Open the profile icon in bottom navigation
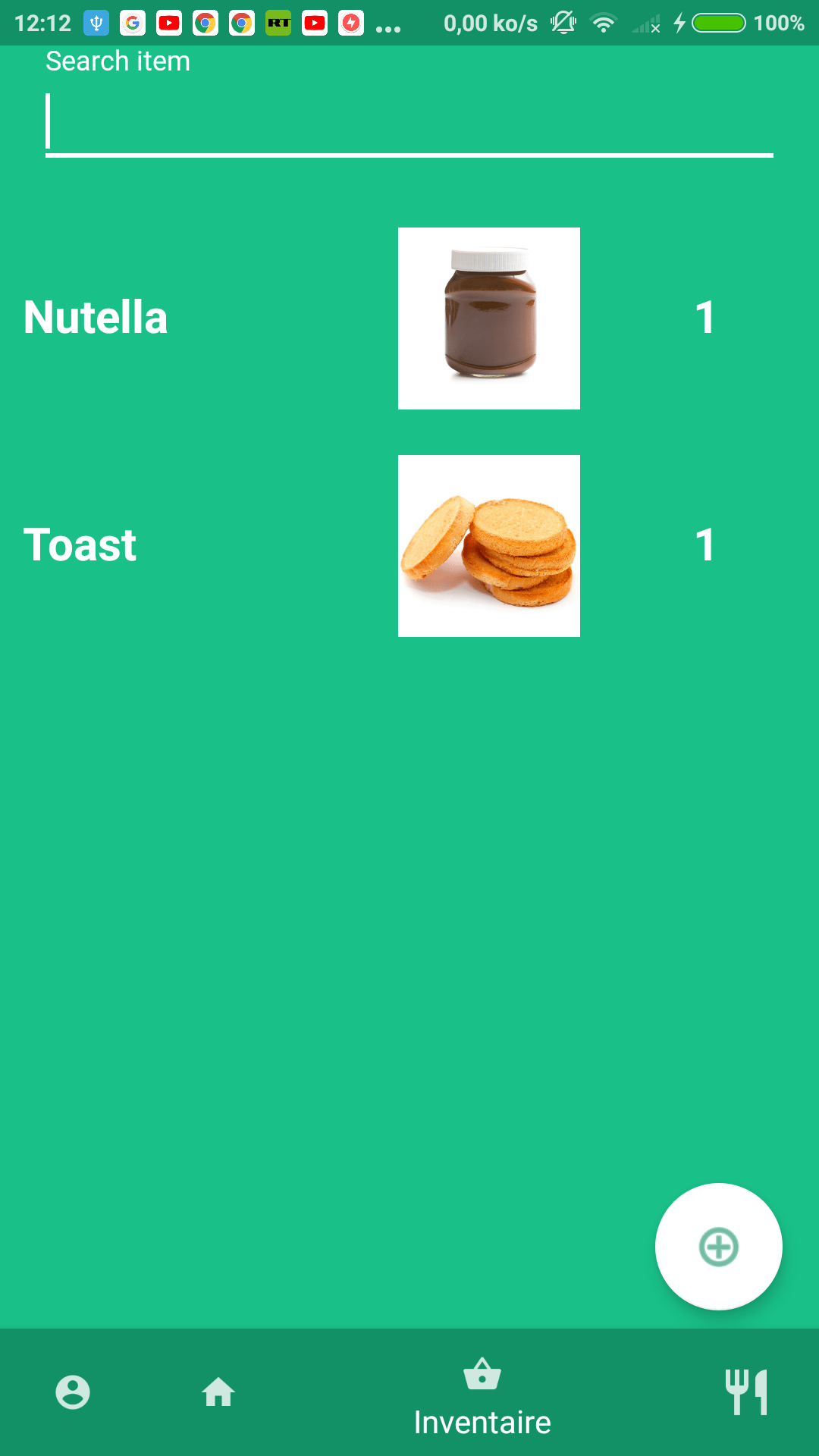 (x=71, y=1392)
